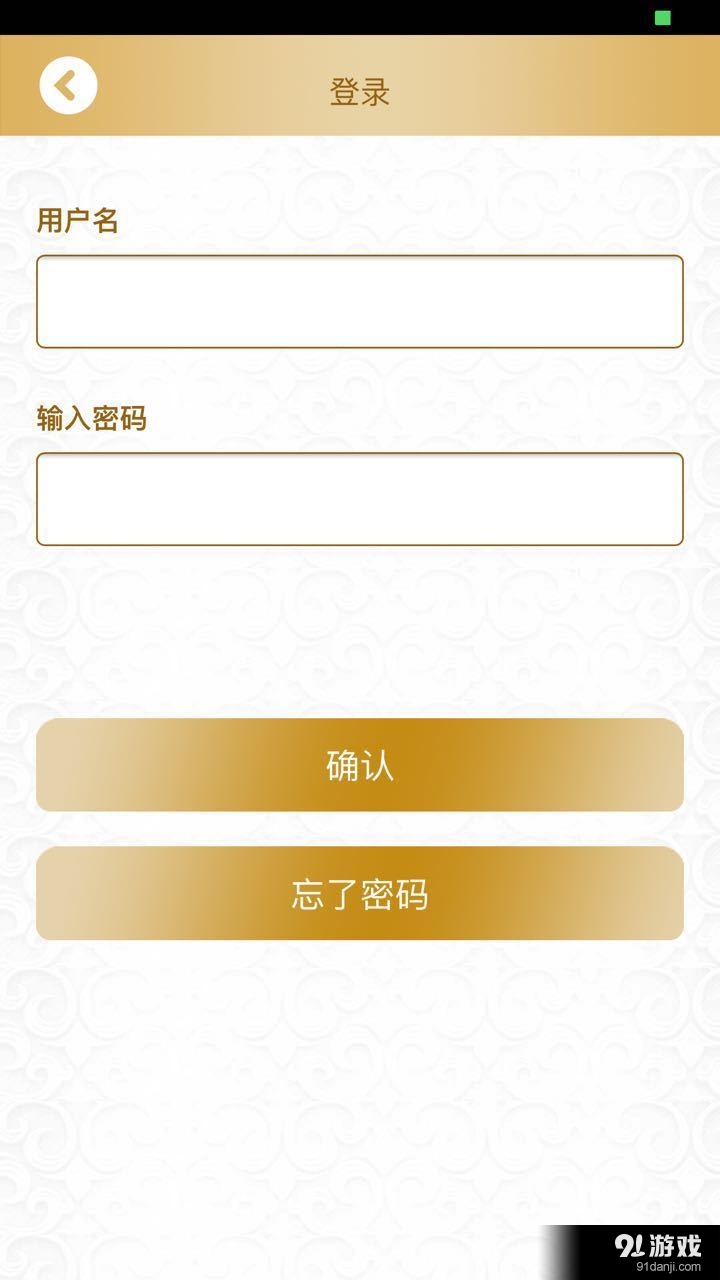Click the white circle containing the arrow
The image size is (720, 1280).
coord(67,85)
